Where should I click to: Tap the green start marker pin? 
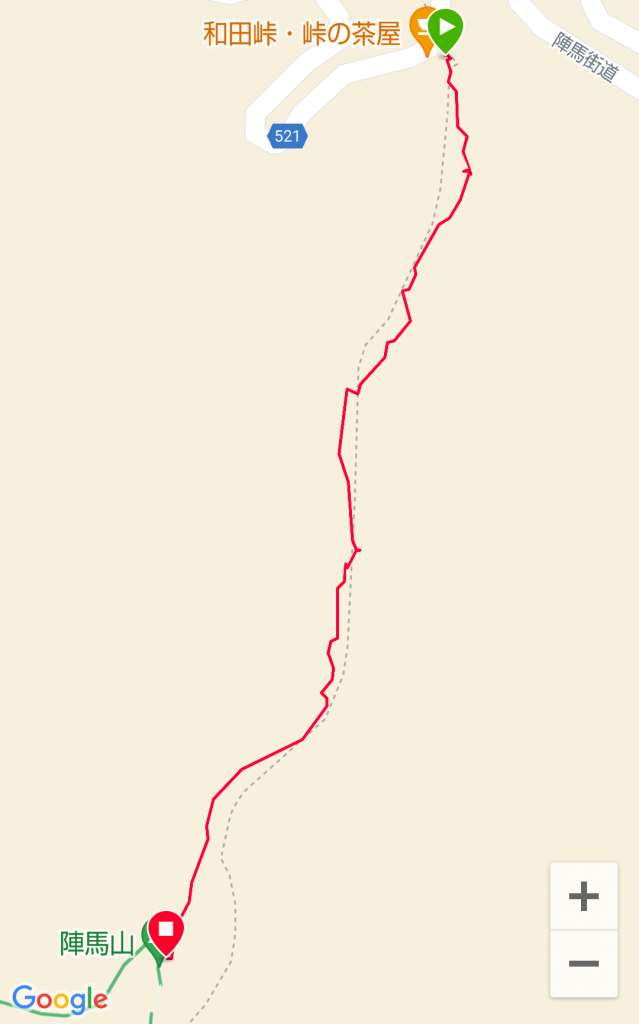click(446, 30)
